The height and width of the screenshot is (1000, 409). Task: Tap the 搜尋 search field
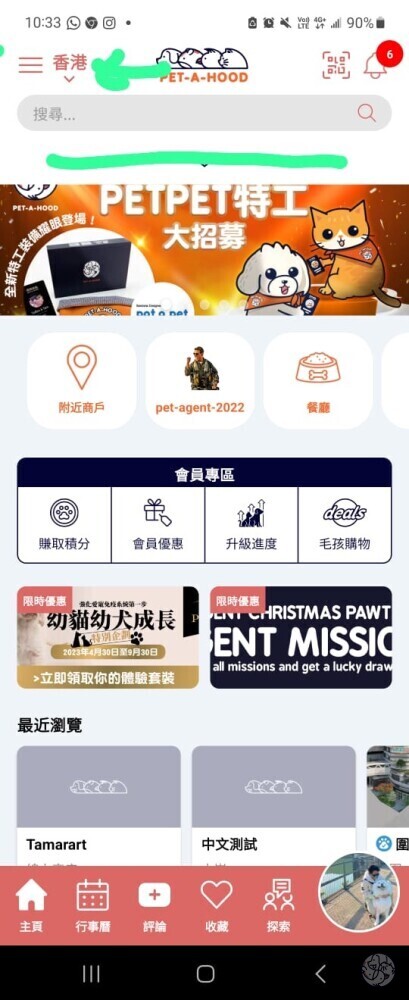204,113
